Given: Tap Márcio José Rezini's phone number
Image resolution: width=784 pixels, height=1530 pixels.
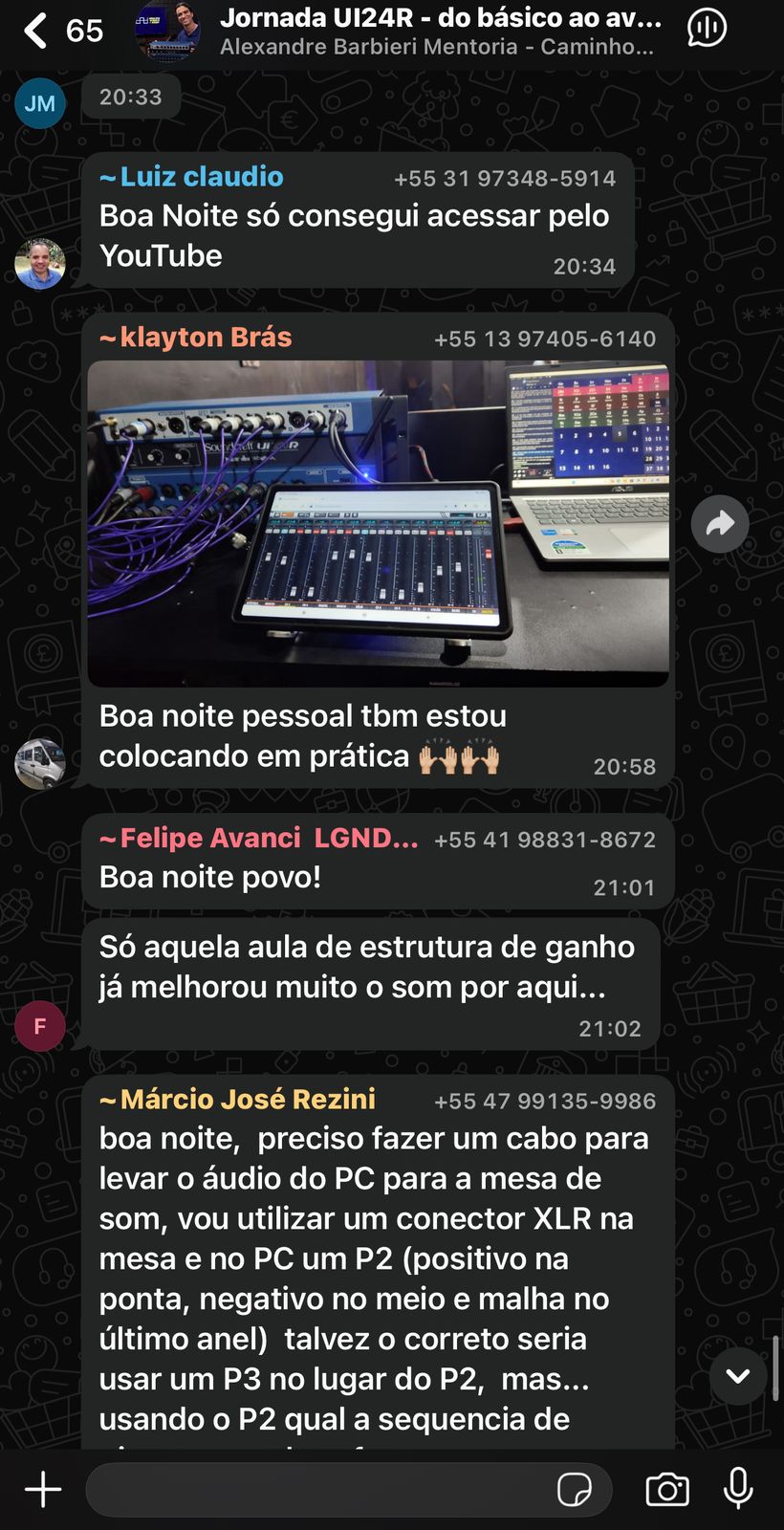Looking at the screenshot, I should (545, 1101).
